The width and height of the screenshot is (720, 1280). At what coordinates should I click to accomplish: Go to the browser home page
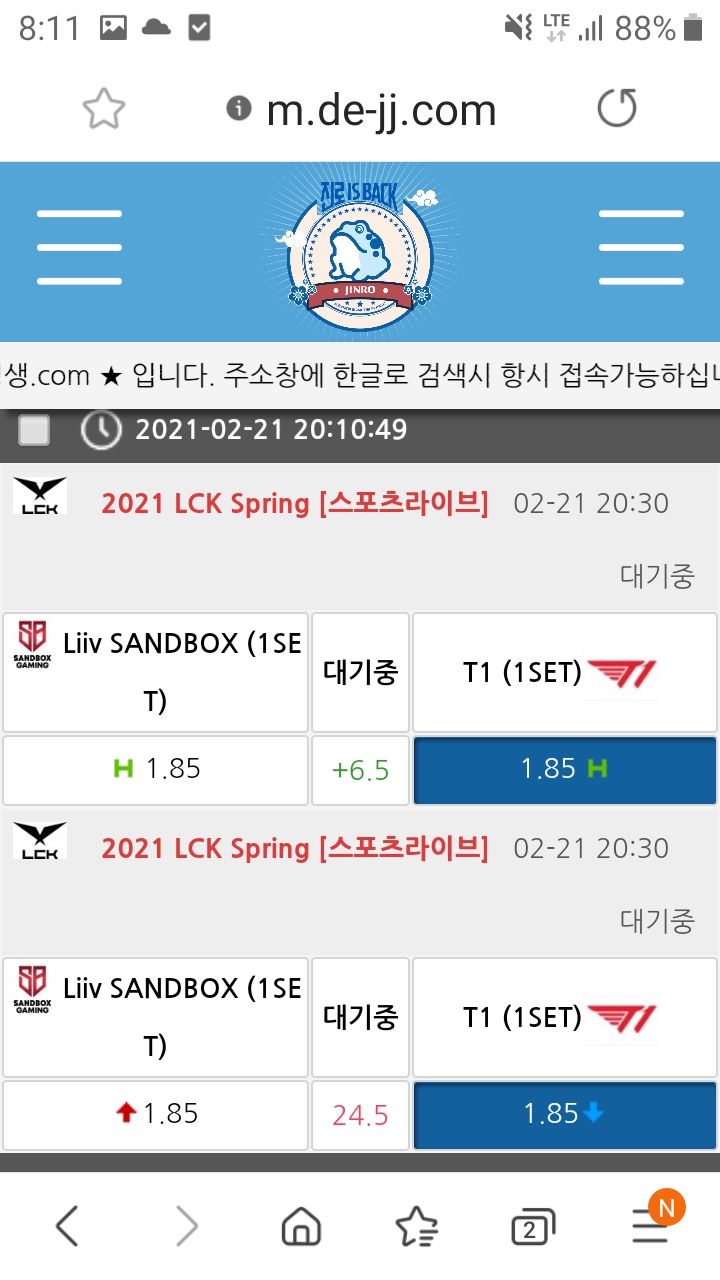[x=301, y=1225]
